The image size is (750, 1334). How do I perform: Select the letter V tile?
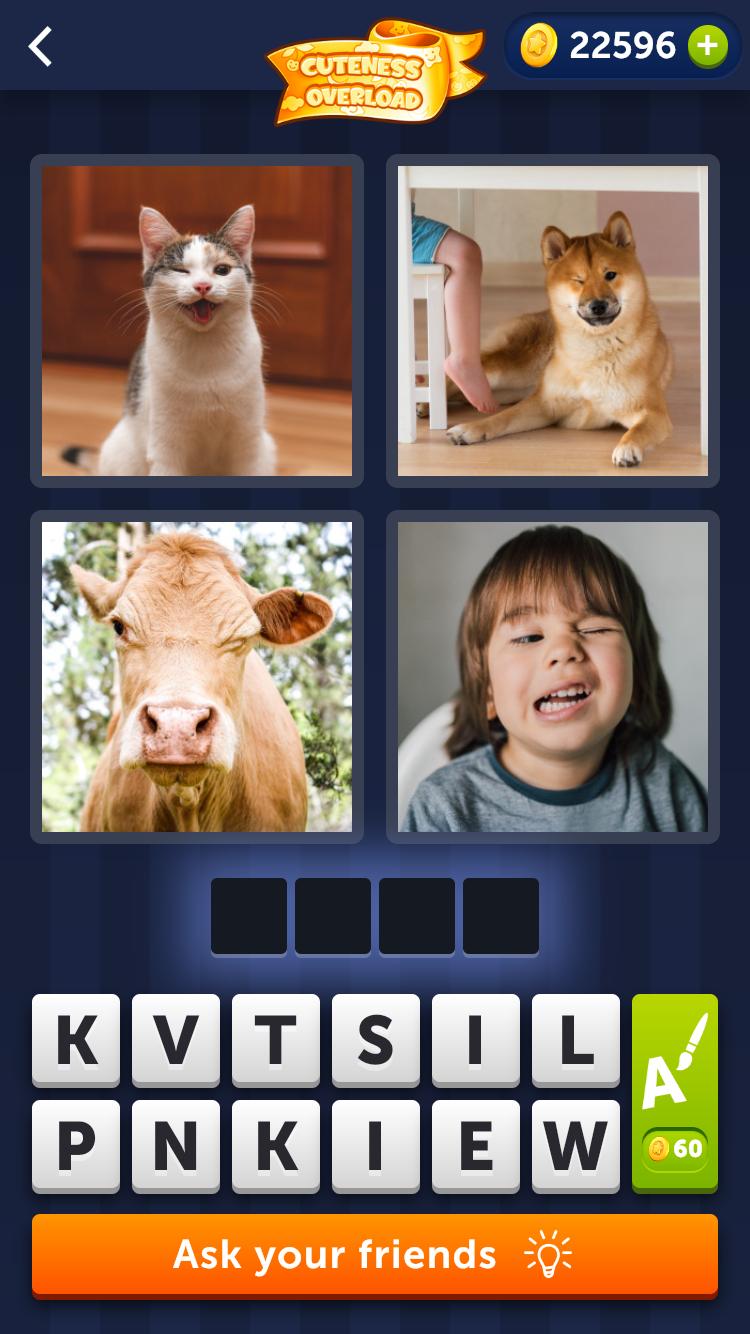176,1040
